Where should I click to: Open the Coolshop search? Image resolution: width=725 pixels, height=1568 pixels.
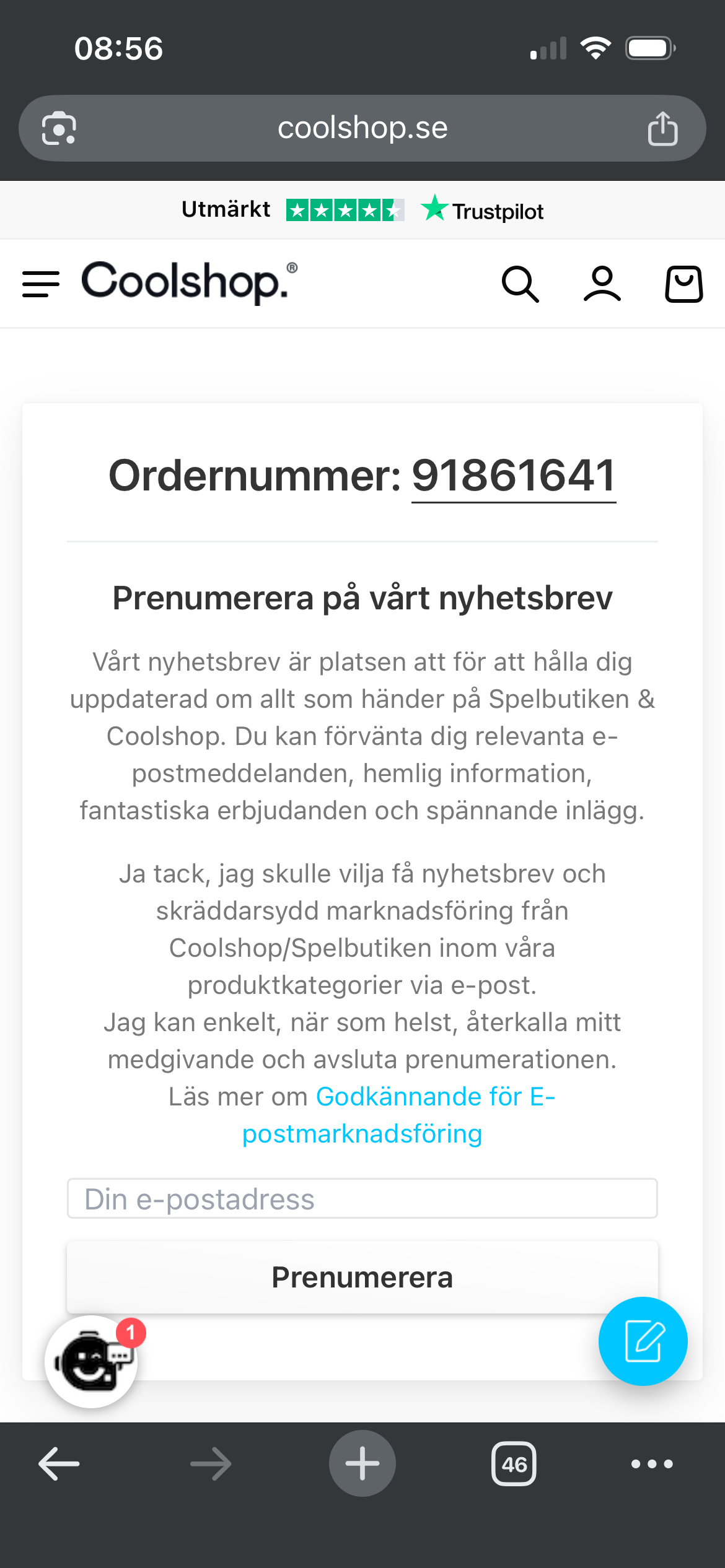click(520, 284)
